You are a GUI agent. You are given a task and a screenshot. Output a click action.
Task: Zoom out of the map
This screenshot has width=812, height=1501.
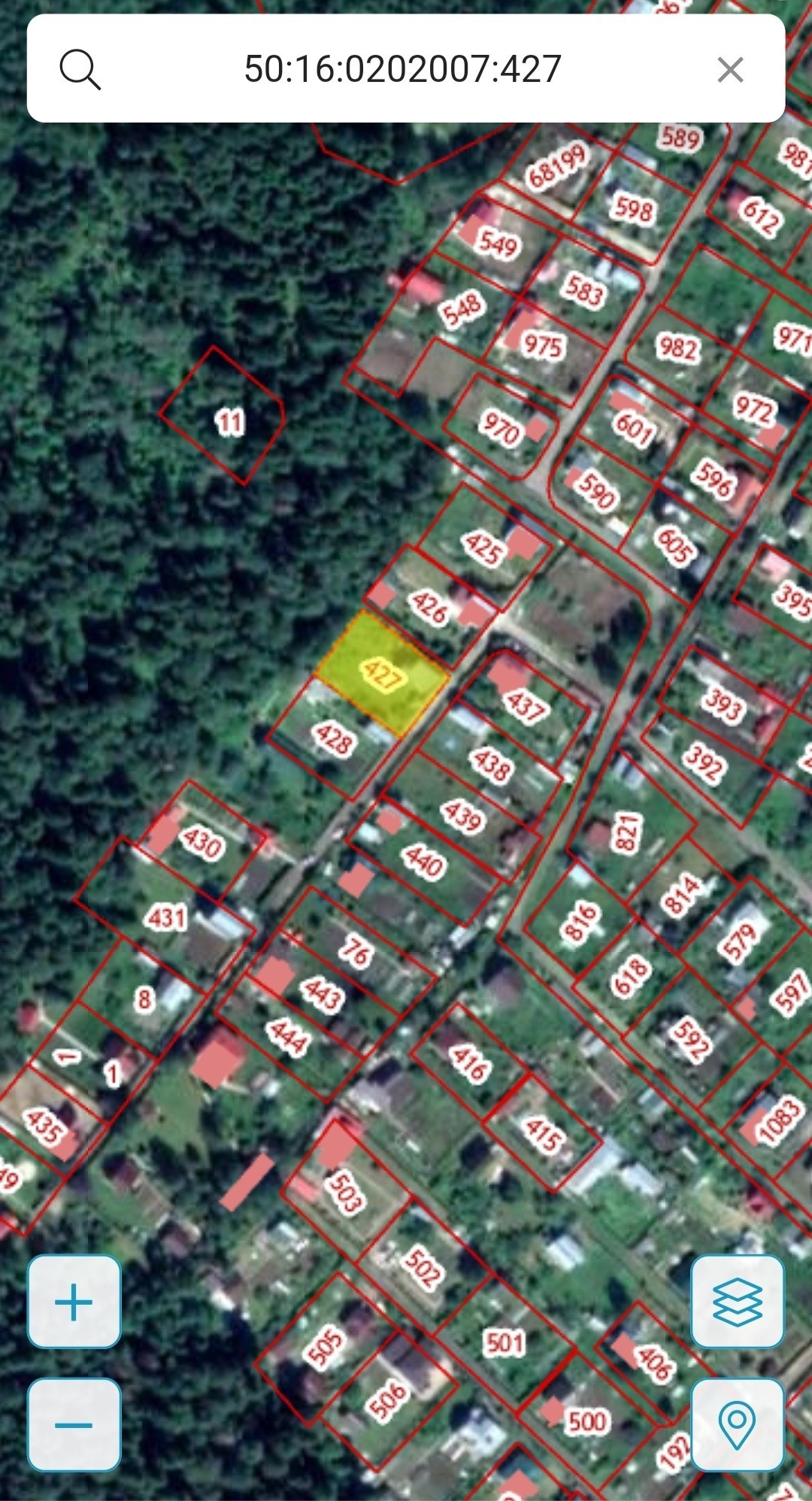pyautogui.click(x=74, y=1425)
